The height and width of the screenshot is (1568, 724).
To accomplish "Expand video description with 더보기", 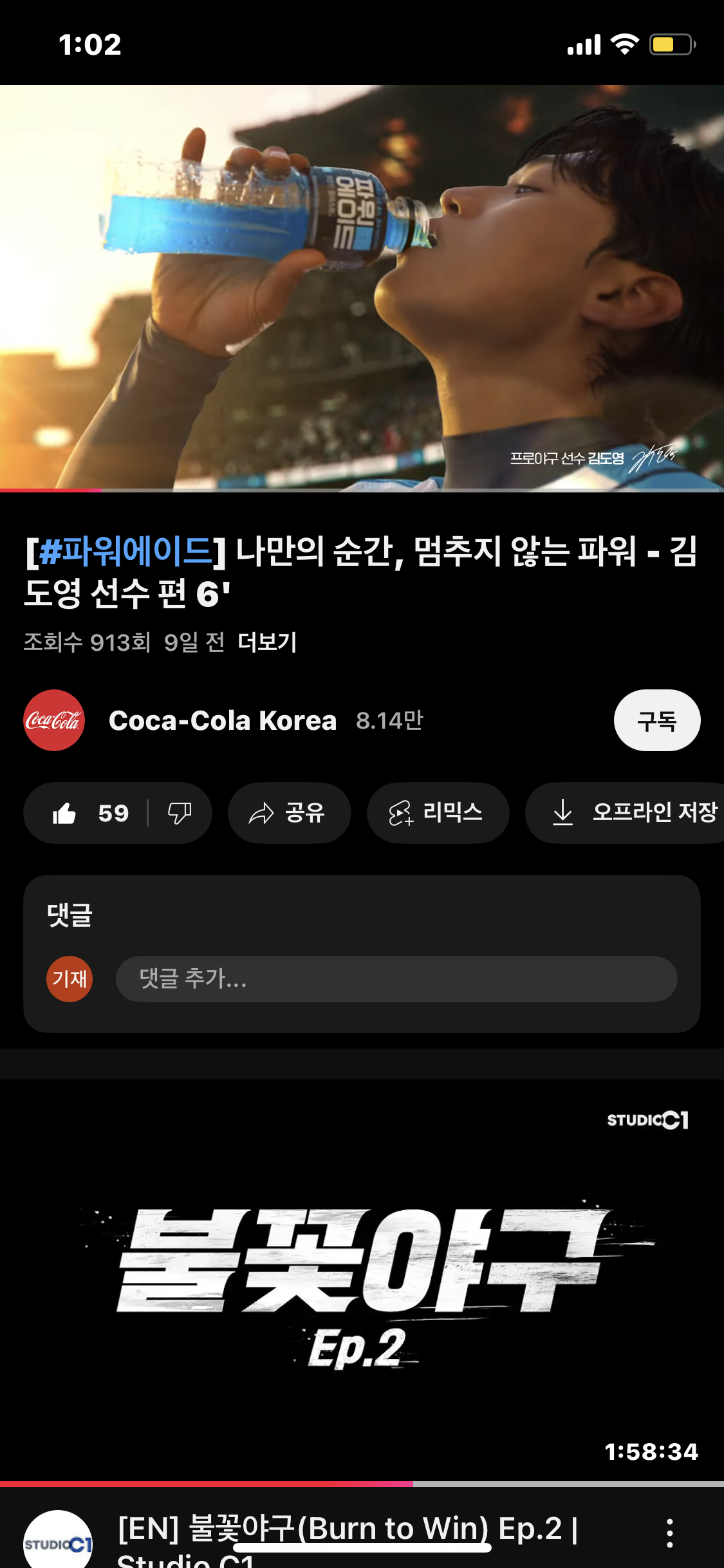I will click(x=267, y=642).
